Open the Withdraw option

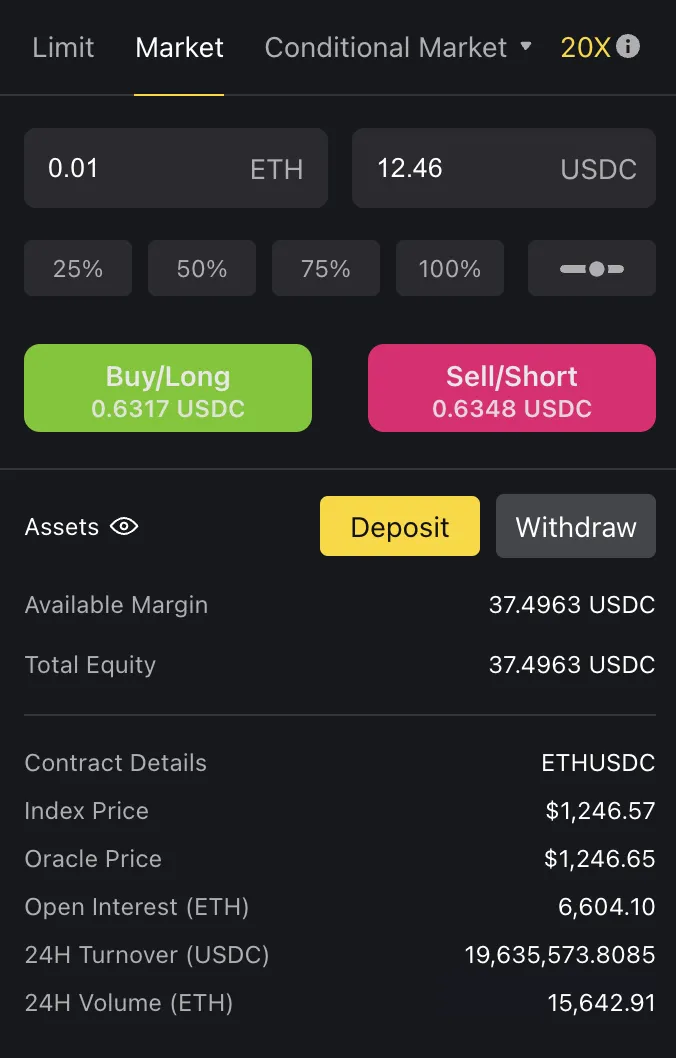(576, 526)
